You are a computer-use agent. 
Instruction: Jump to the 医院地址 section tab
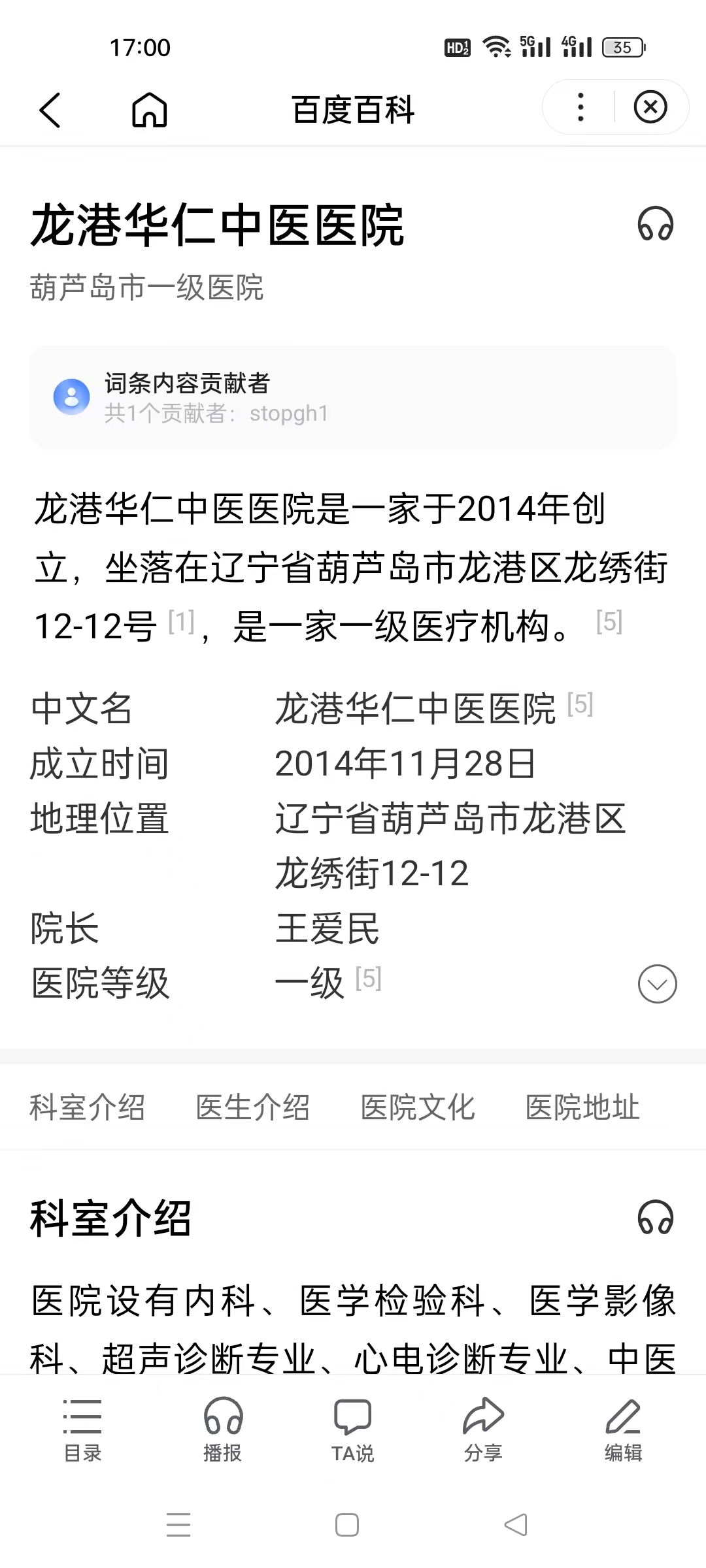pos(582,1107)
